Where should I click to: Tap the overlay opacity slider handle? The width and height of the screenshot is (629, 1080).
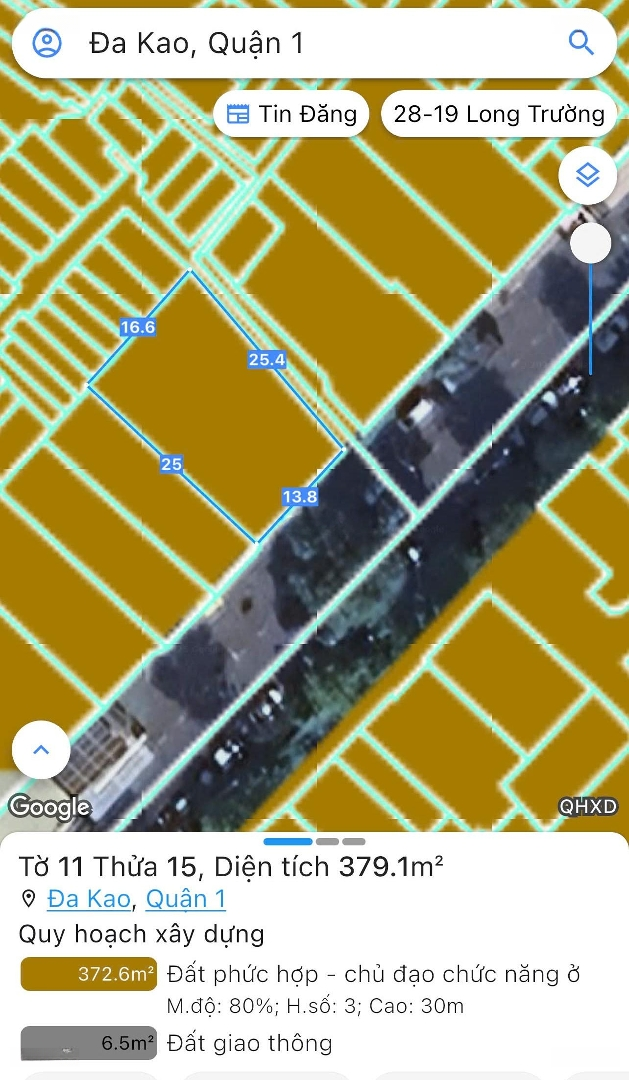pyautogui.click(x=590, y=244)
